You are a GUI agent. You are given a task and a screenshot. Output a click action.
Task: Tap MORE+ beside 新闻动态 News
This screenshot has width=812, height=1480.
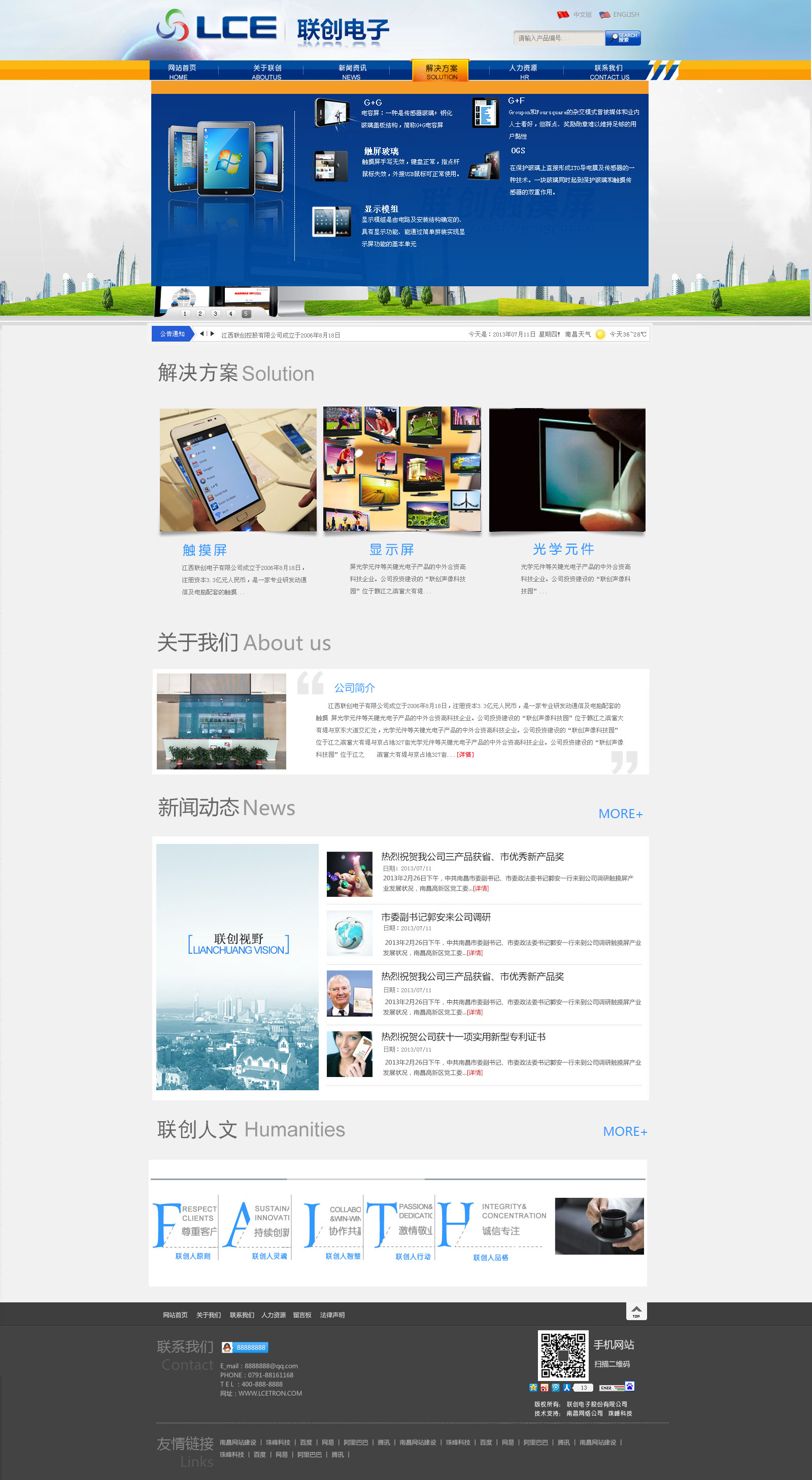click(620, 814)
